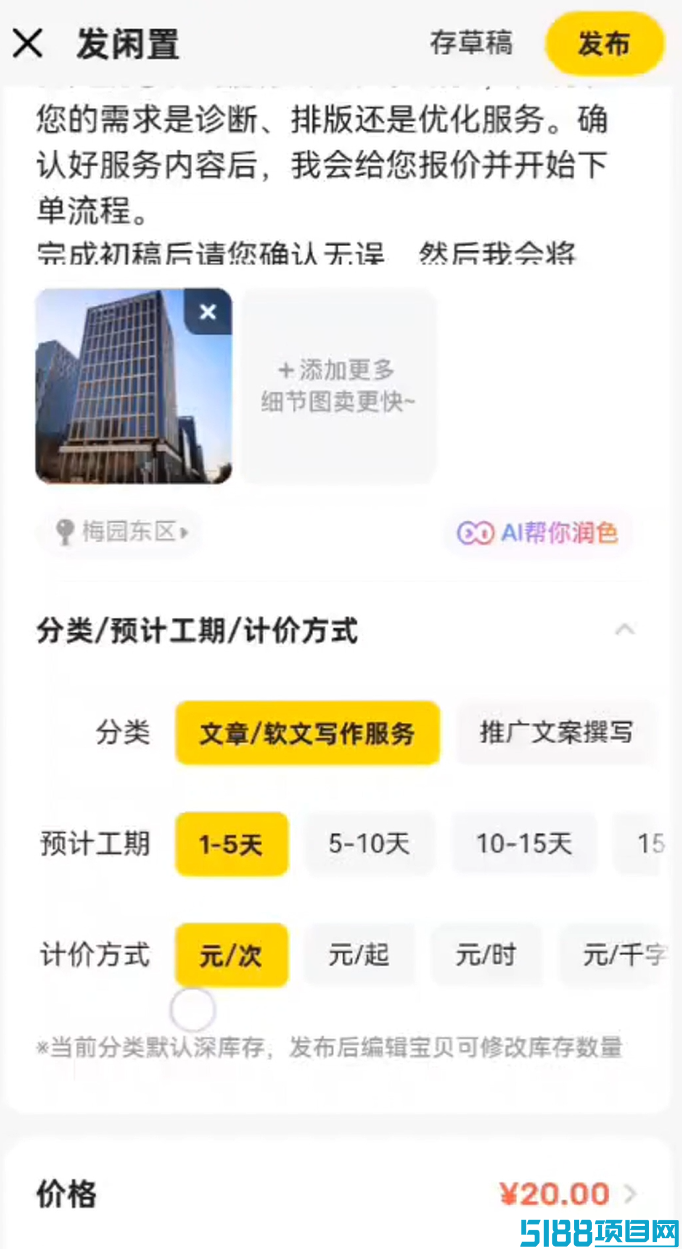The height and width of the screenshot is (1249, 682).
Task: Open the 梅园东区 location chip
Action: pyautogui.click(x=120, y=532)
